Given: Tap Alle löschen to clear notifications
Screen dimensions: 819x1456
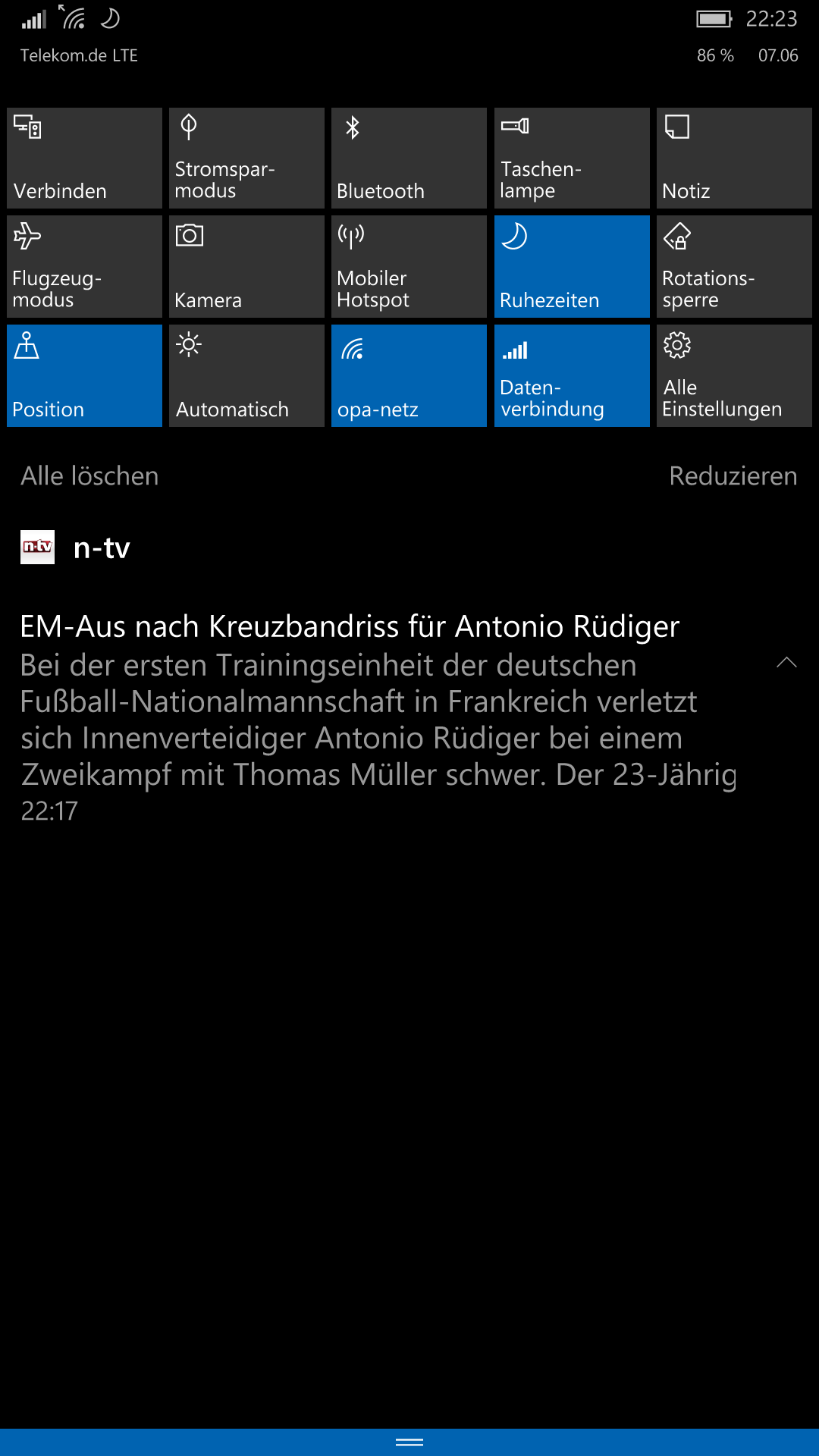Looking at the screenshot, I should pos(89,476).
